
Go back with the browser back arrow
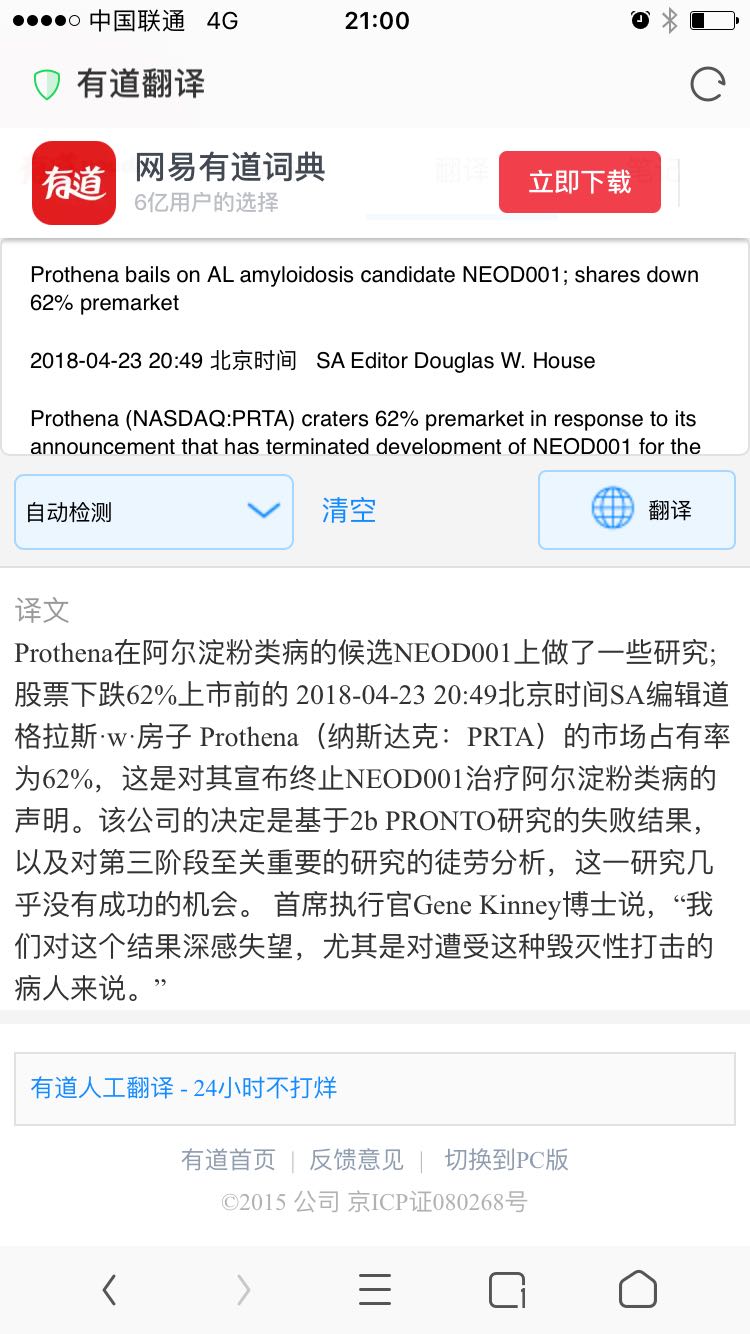[109, 1290]
